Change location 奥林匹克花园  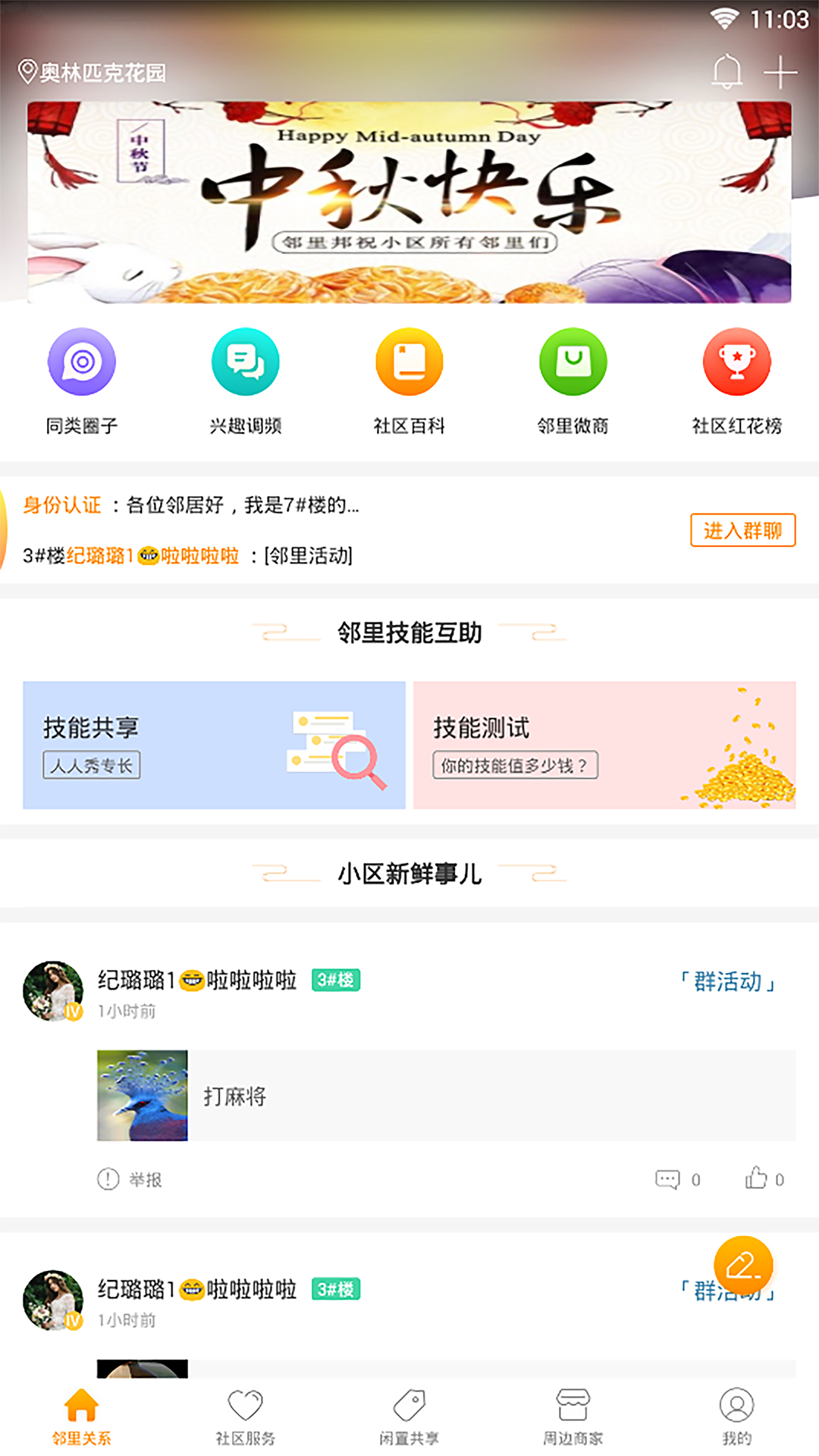[x=93, y=73]
